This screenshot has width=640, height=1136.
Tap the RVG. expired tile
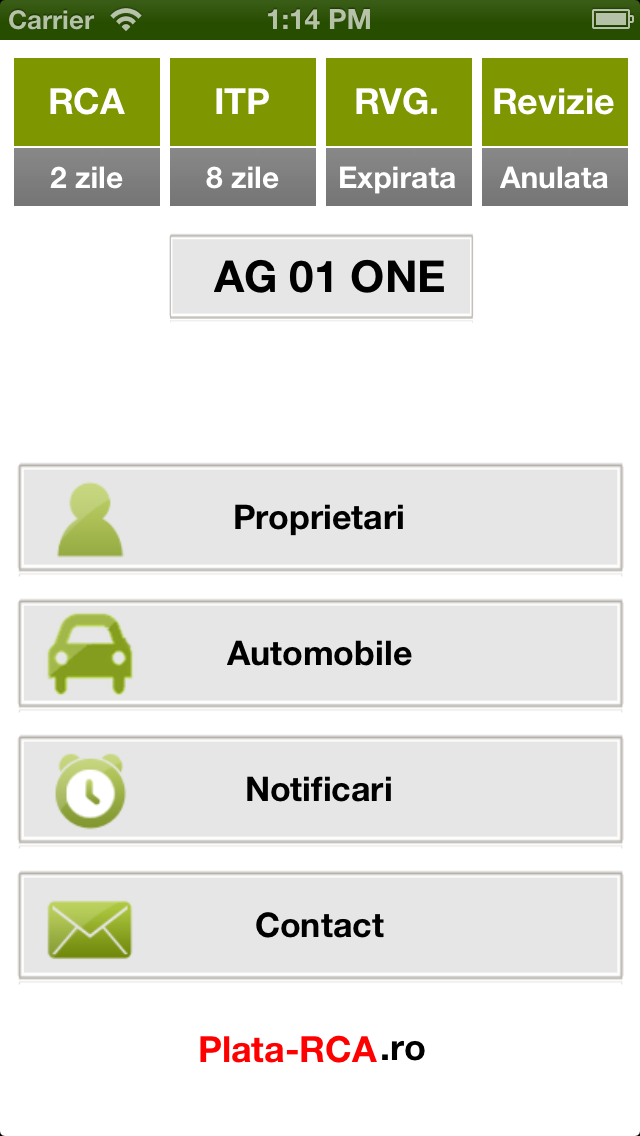pos(398,132)
